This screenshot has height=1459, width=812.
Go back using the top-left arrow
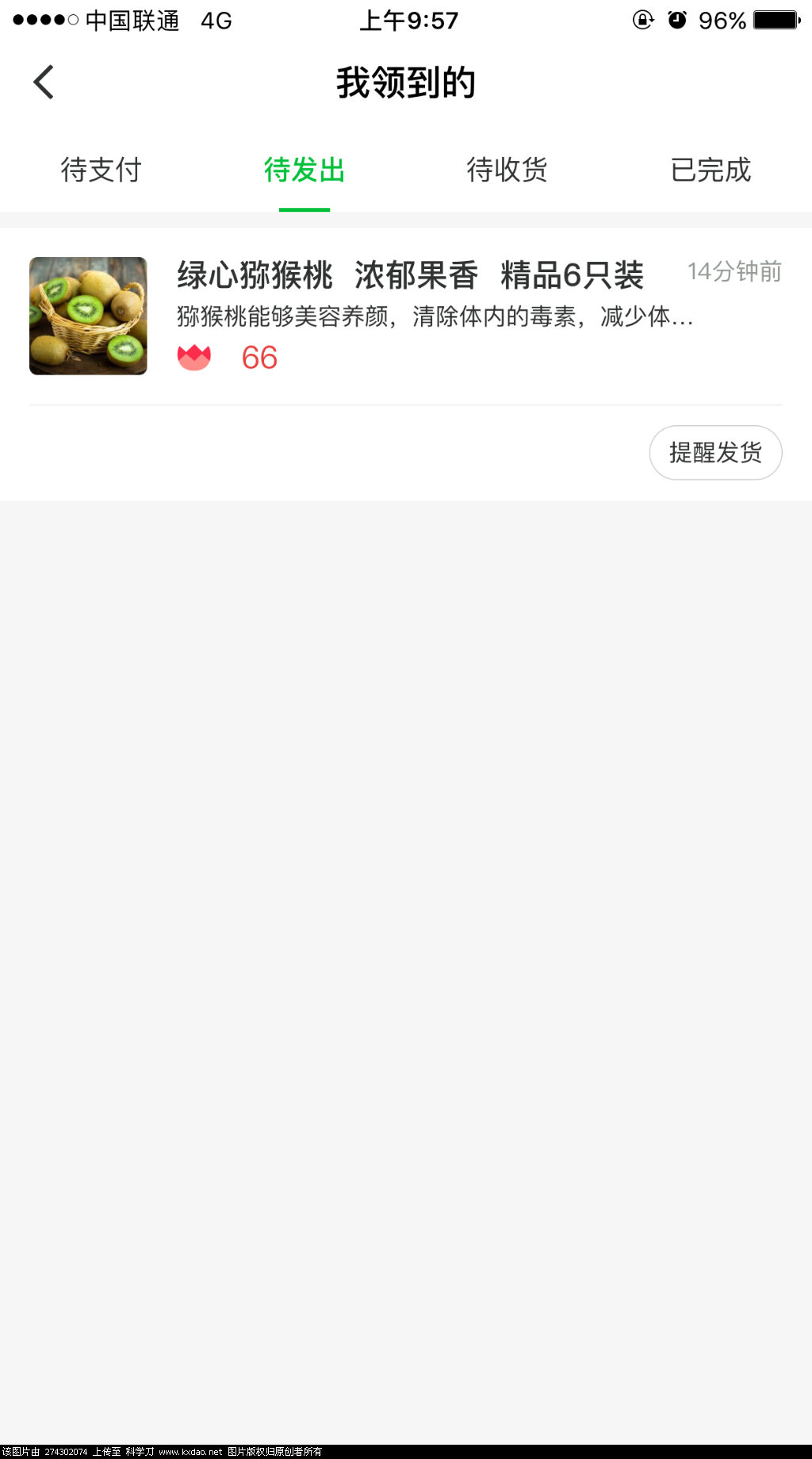click(x=44, y=83)
